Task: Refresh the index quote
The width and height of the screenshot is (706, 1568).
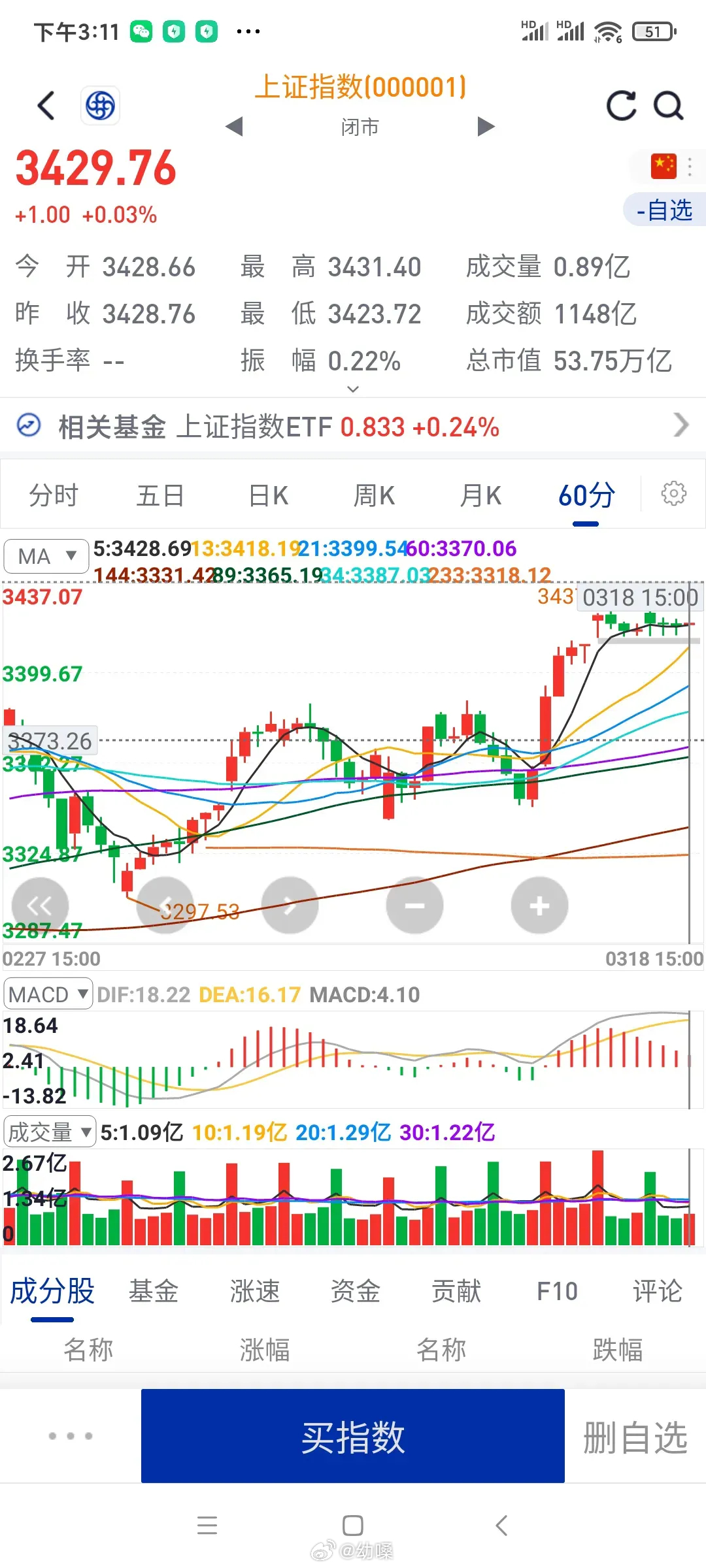Action: [x=621, y=105]
